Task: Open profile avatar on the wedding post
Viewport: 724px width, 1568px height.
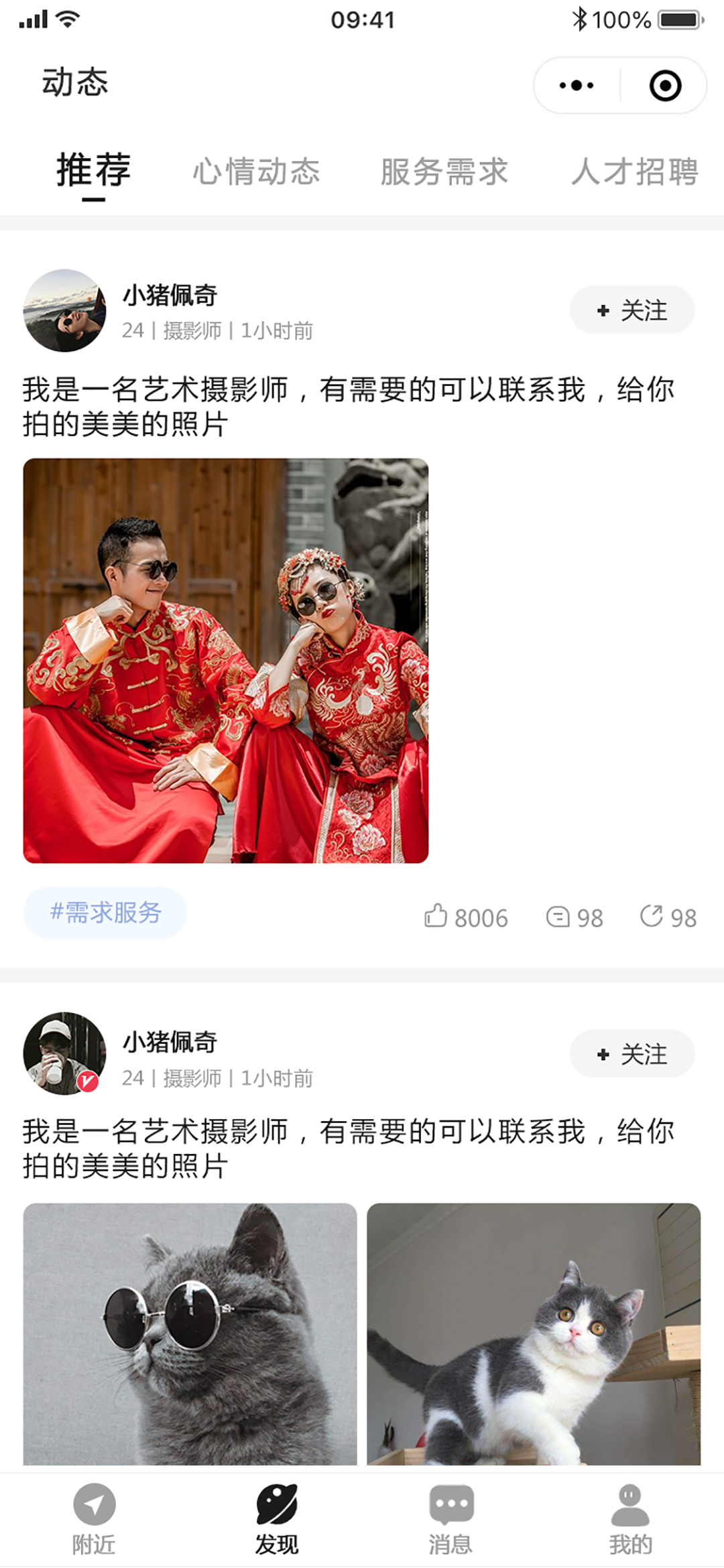Action: click(x=64, y=310)
